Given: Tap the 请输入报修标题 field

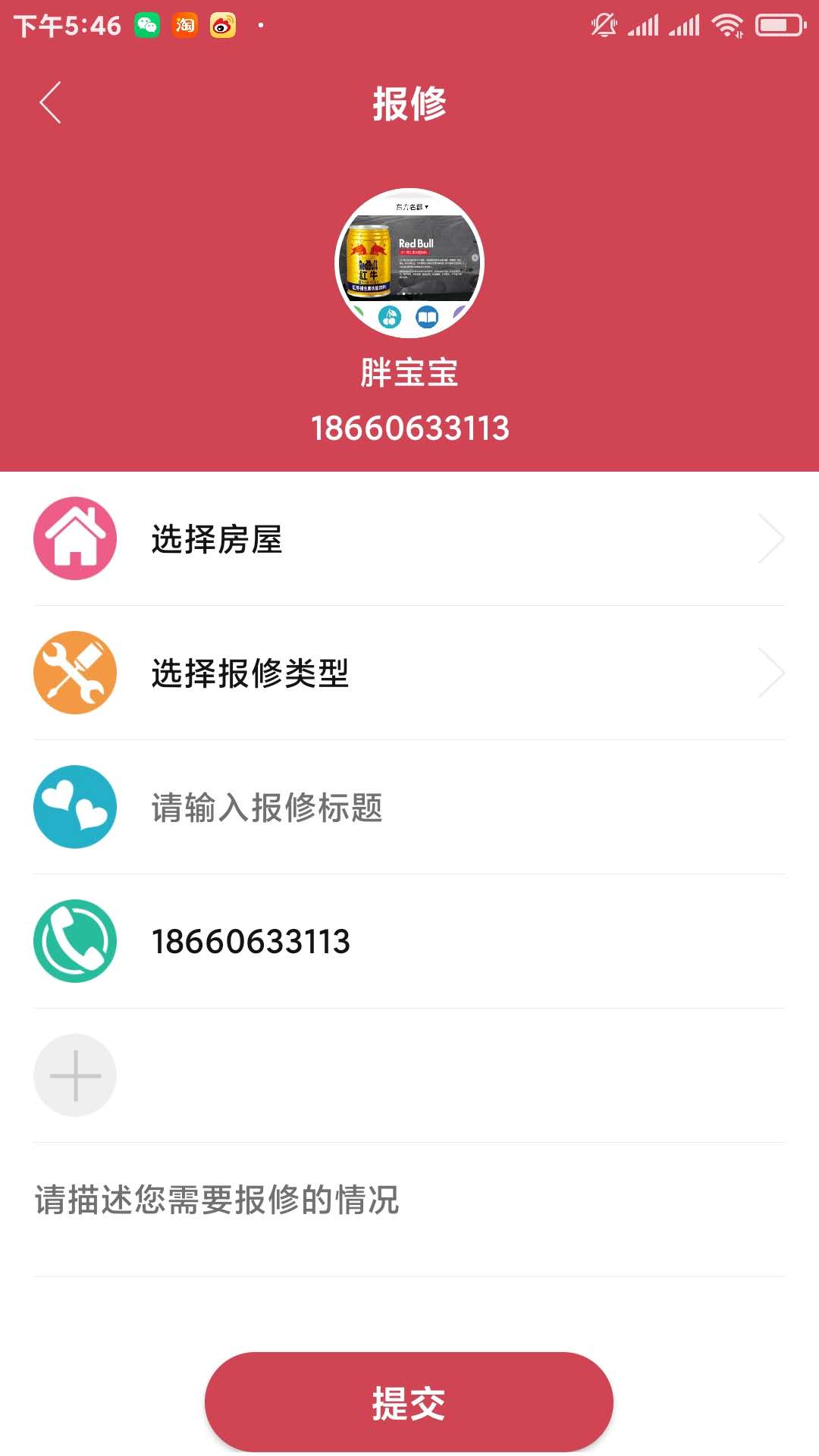Looking at the screenshot, I should point(455,808).
